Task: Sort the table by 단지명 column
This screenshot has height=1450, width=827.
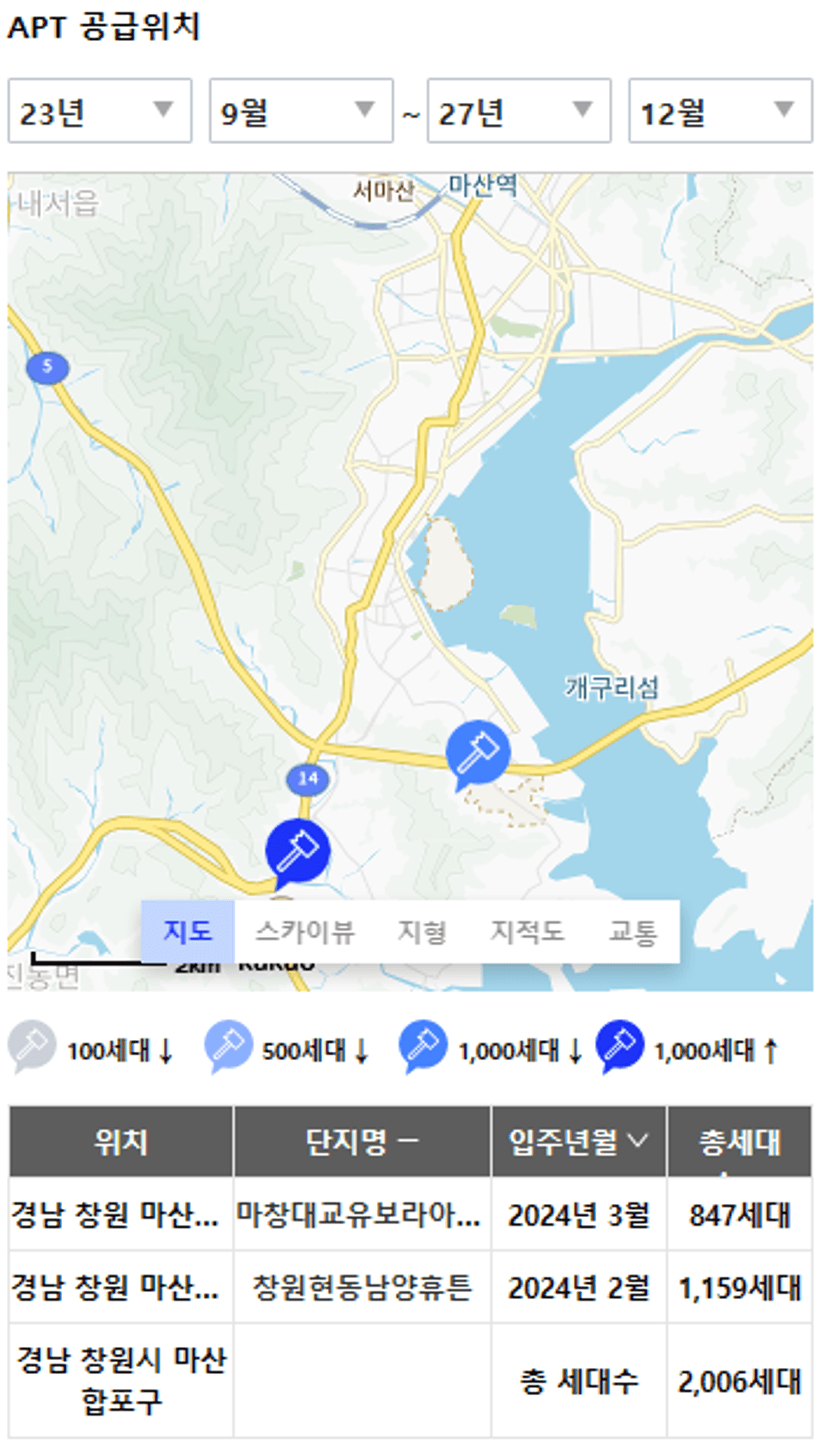Action: tap(362, 1141)
